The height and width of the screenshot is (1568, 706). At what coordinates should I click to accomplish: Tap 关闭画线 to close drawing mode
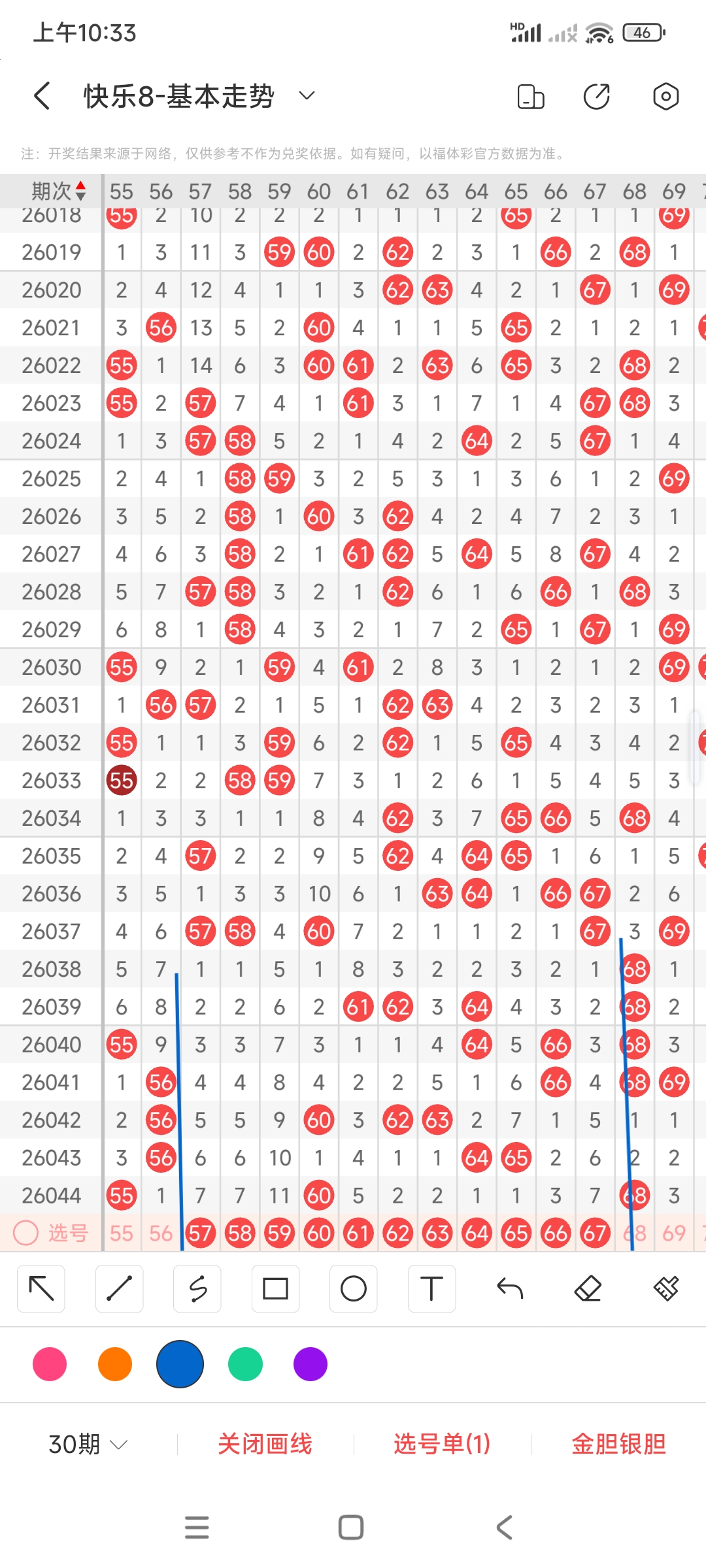pos(265,1444)
